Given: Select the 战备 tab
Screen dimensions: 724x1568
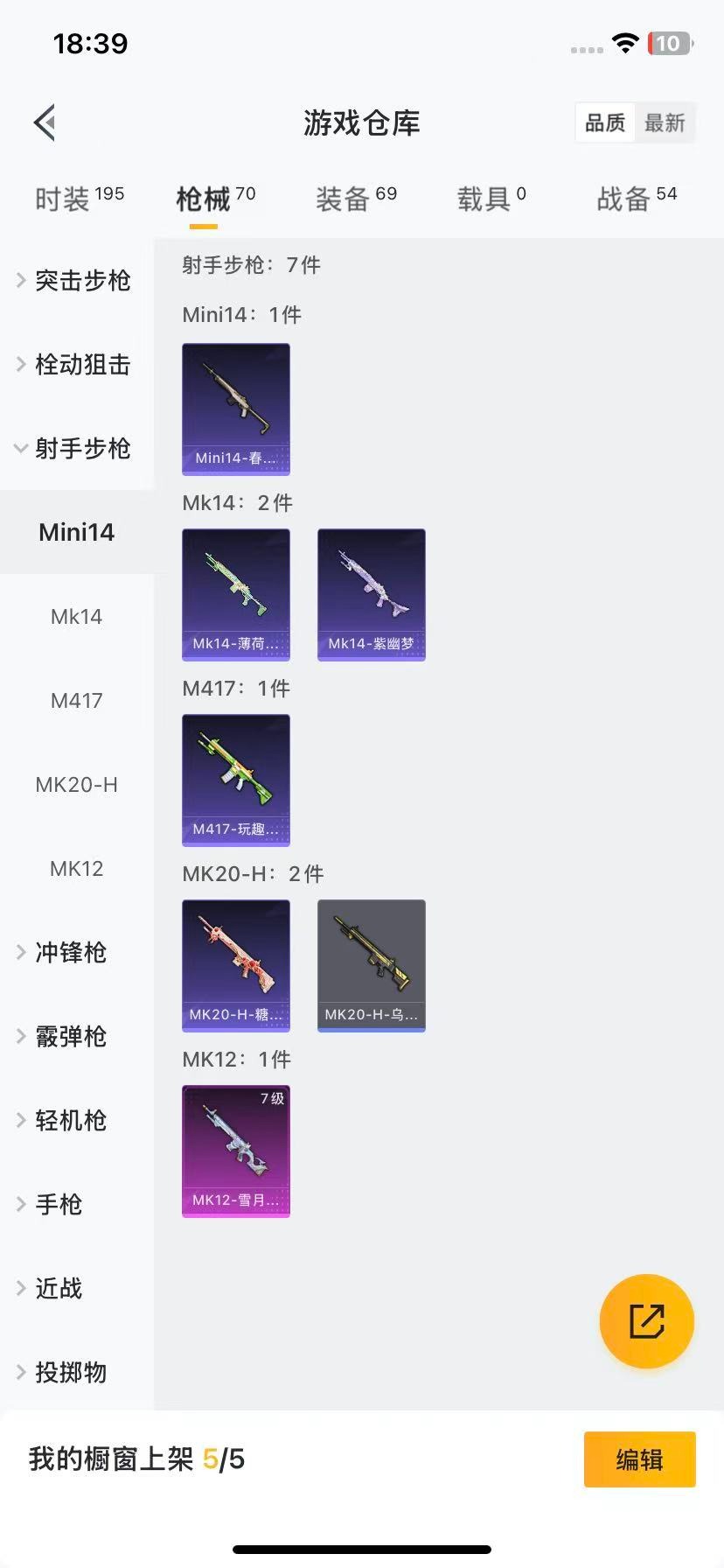Looking at the screenshot, I should point(637,199).
